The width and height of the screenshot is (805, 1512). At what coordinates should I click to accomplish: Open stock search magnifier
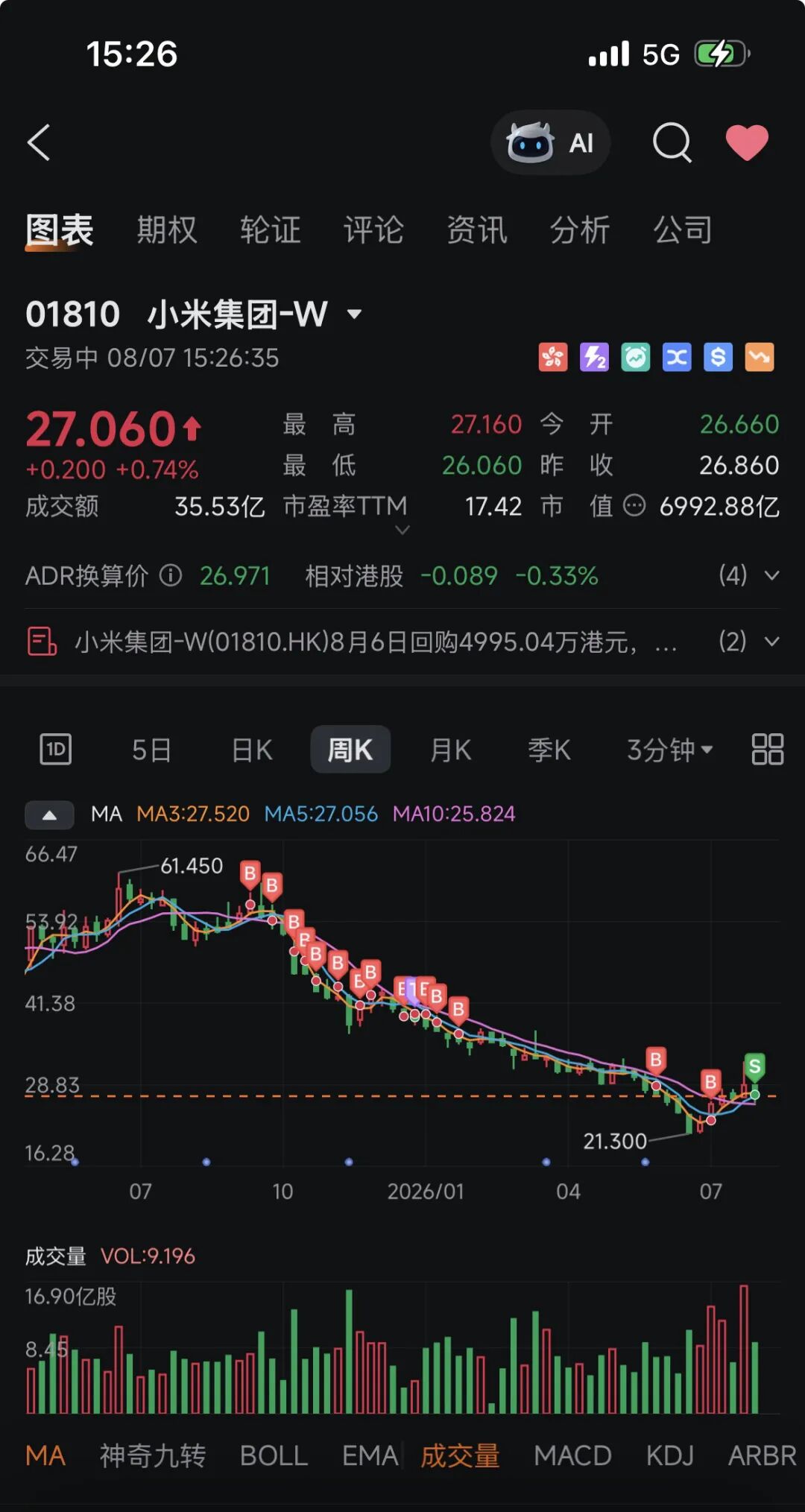coord(672,142)
